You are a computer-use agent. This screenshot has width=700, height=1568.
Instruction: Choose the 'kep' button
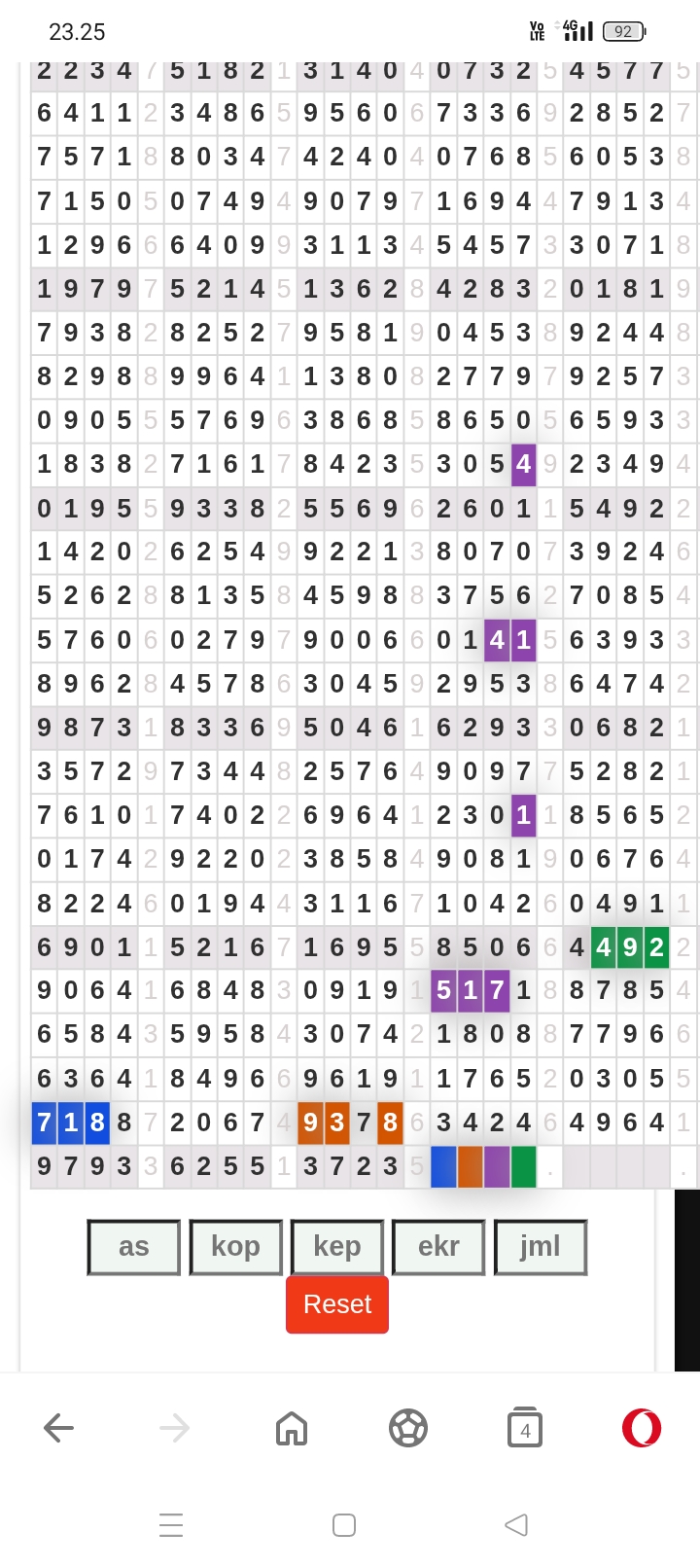pos(337,1247)
